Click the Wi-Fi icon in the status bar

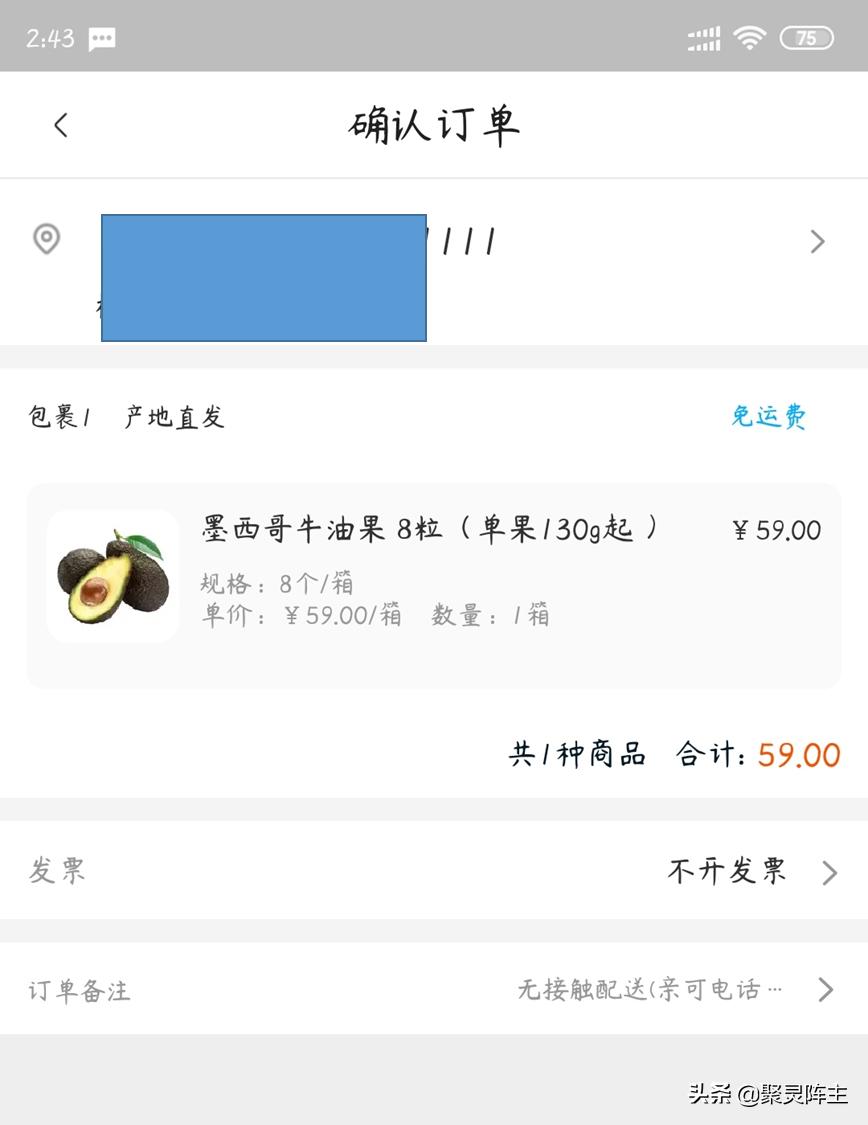(x=748, y=36)
